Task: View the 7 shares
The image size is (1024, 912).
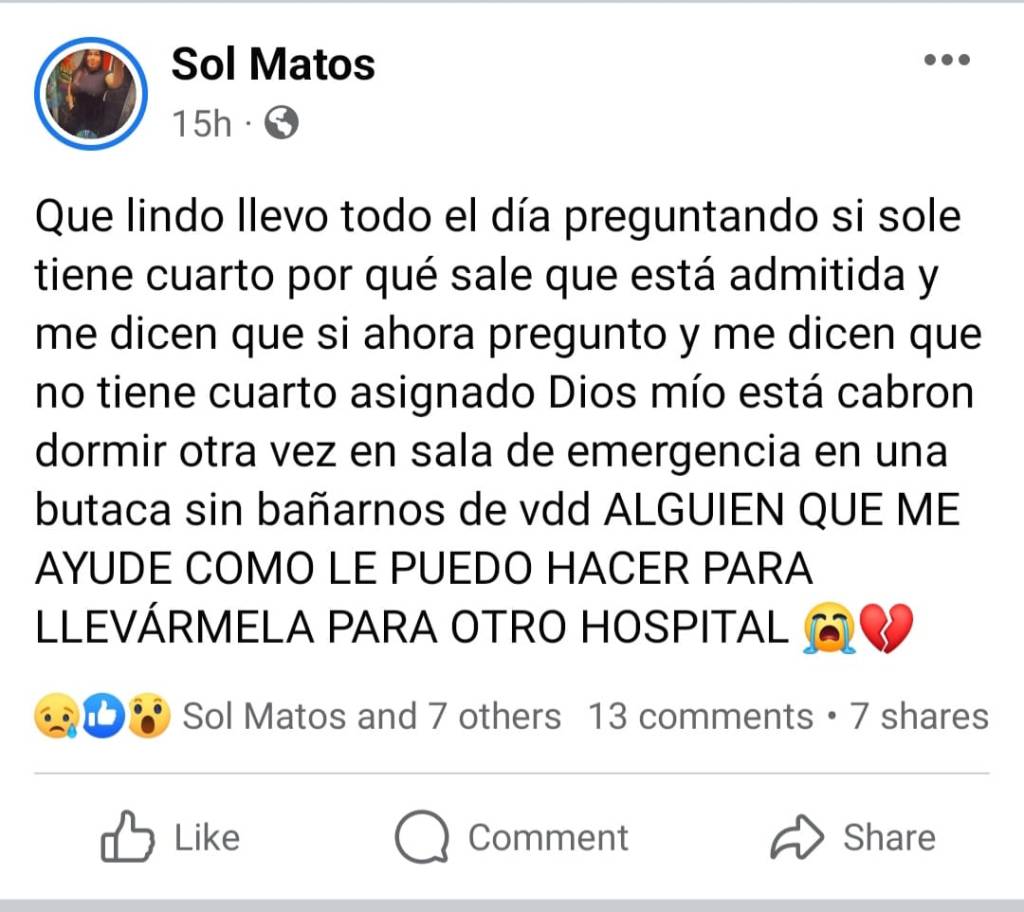Action: point(918,717)
